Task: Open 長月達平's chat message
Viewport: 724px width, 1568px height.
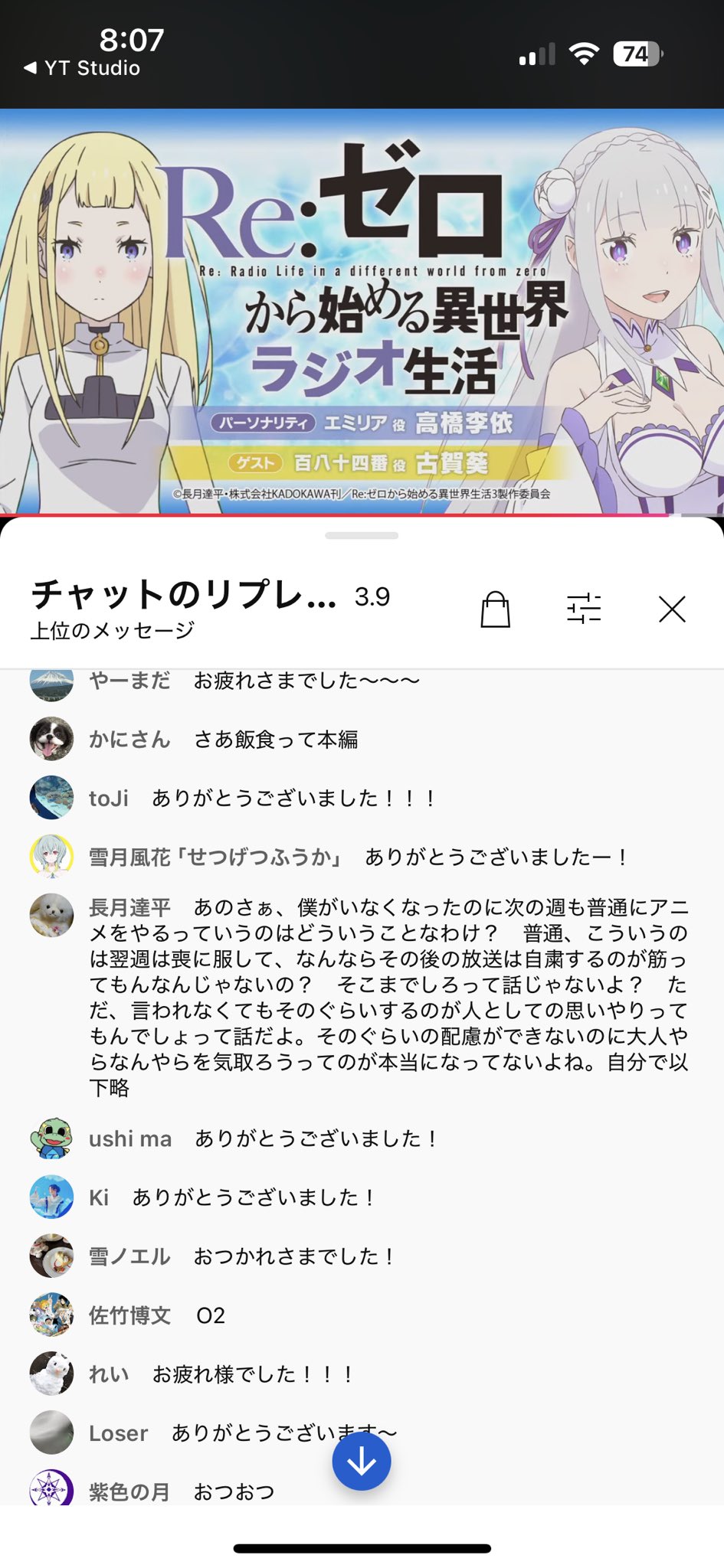Action: 362,998
